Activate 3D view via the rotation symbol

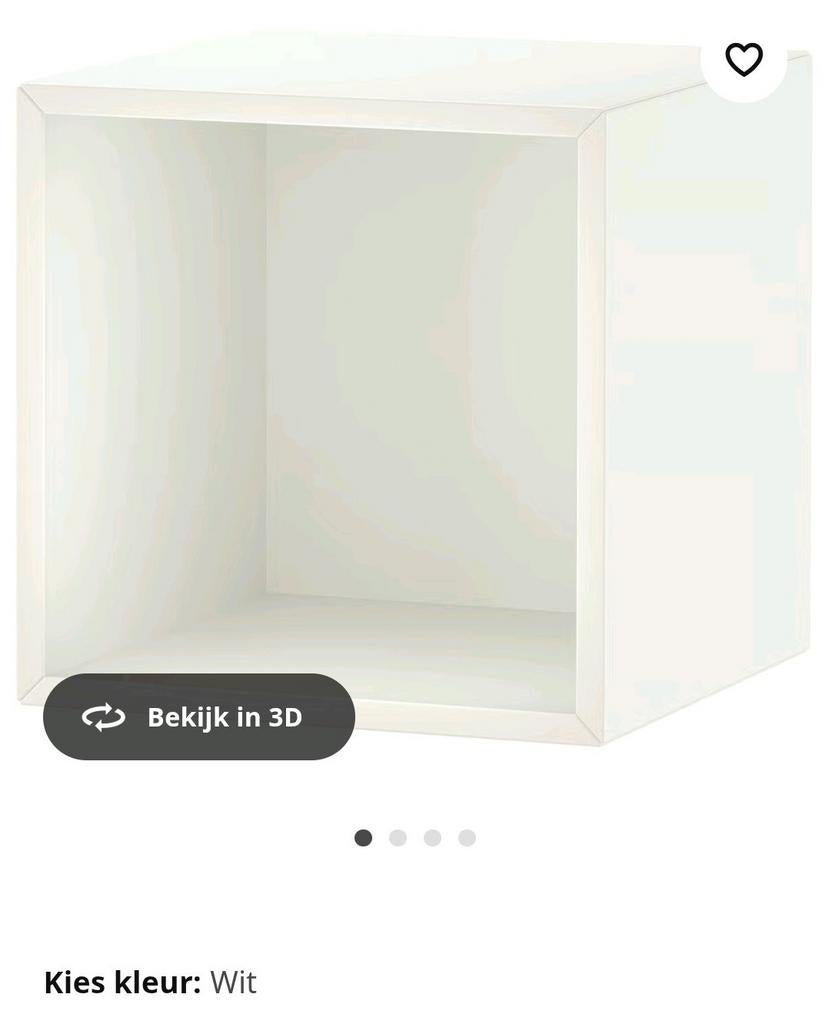point(103,716)
